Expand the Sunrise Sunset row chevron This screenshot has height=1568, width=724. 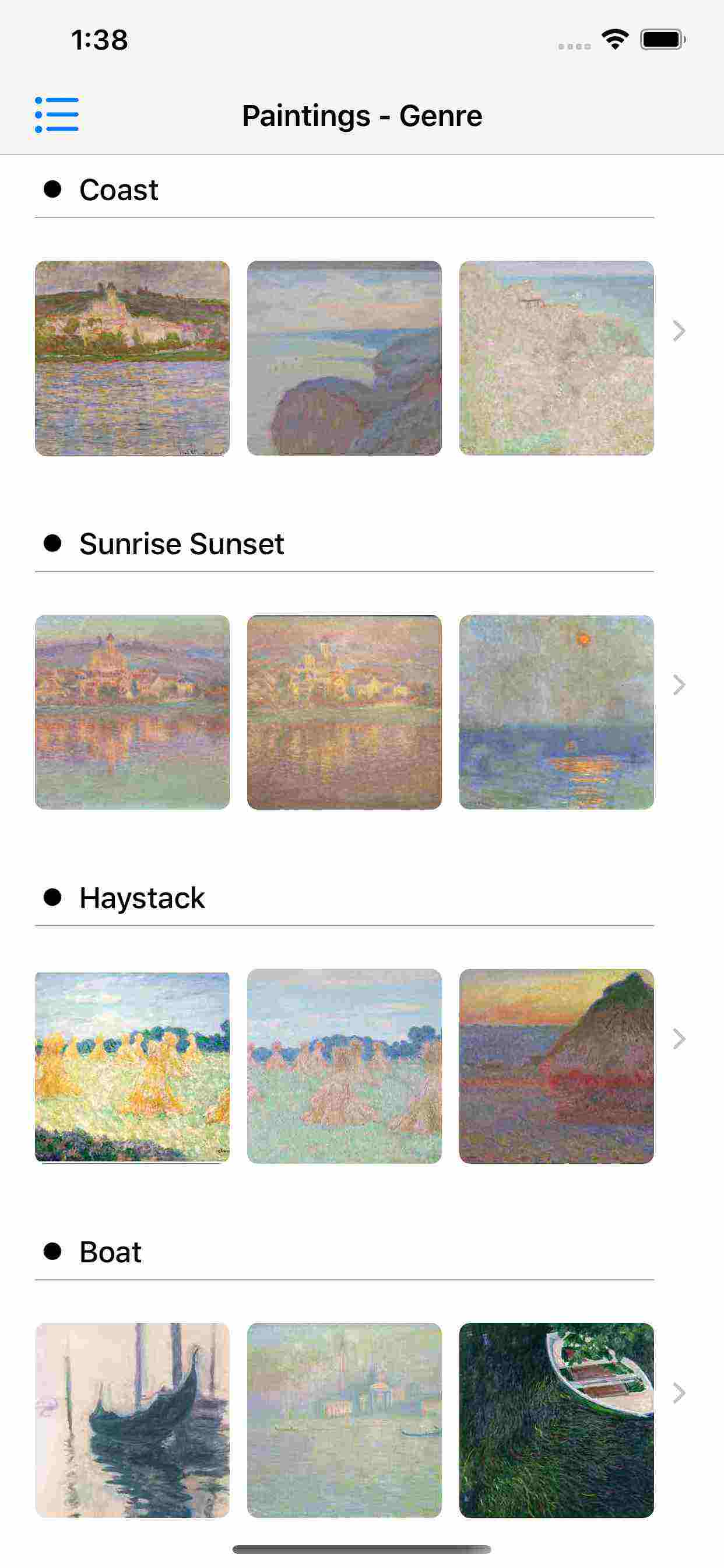pos(679,685)
